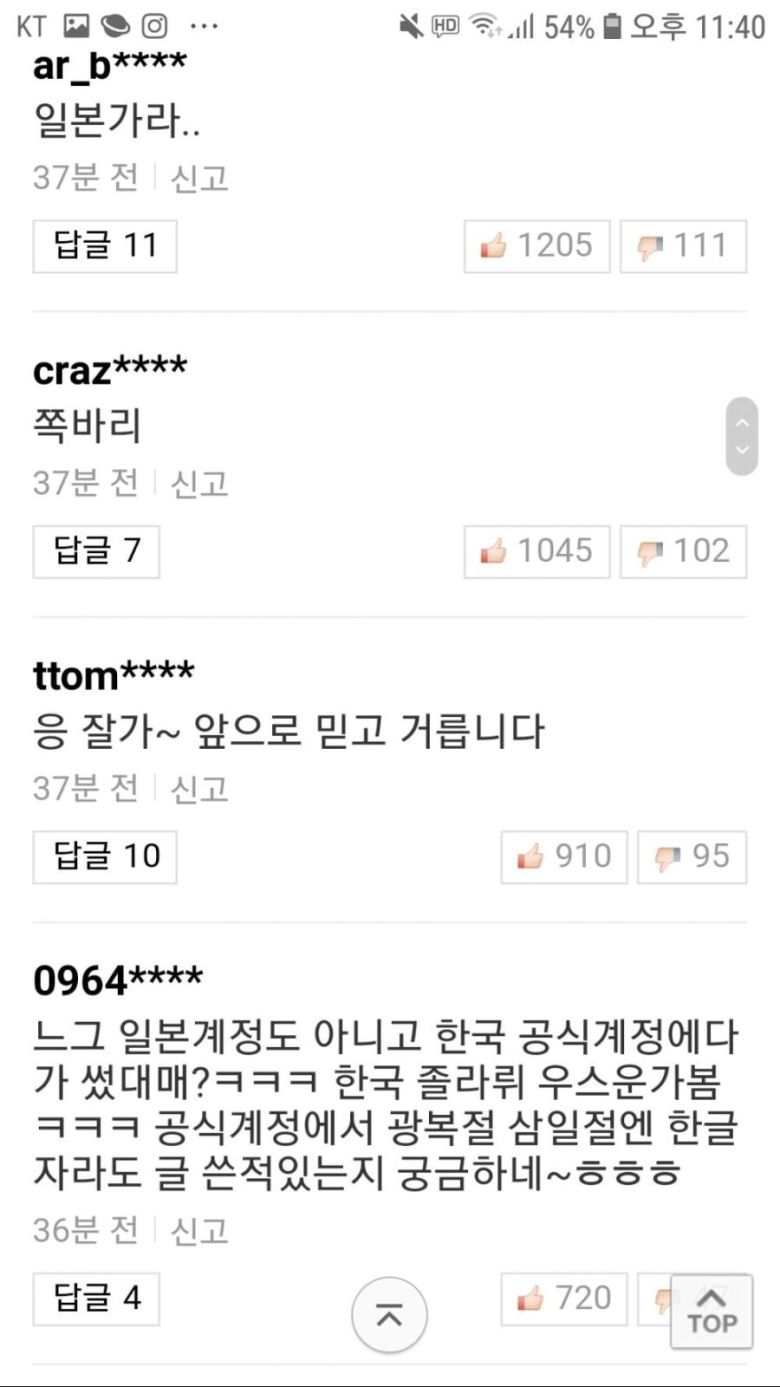Image resolution: width=780 pixels, height=1387 pixels.
Task: Report the ttom**** comment via 신고
Action: 199,789
